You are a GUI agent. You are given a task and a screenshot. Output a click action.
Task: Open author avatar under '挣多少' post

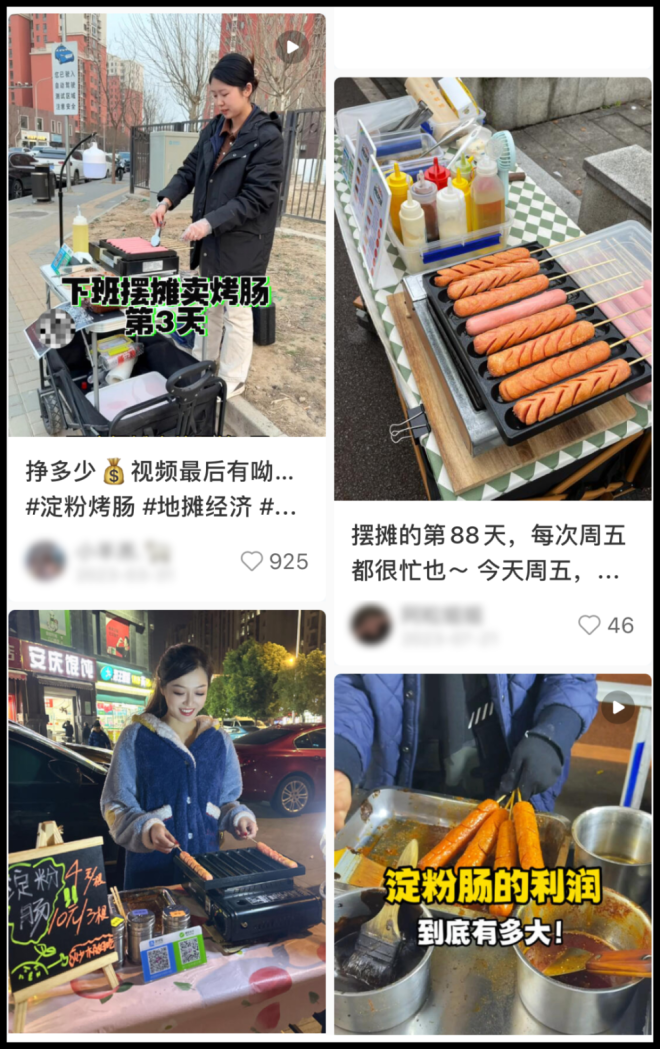click(45, 561)
